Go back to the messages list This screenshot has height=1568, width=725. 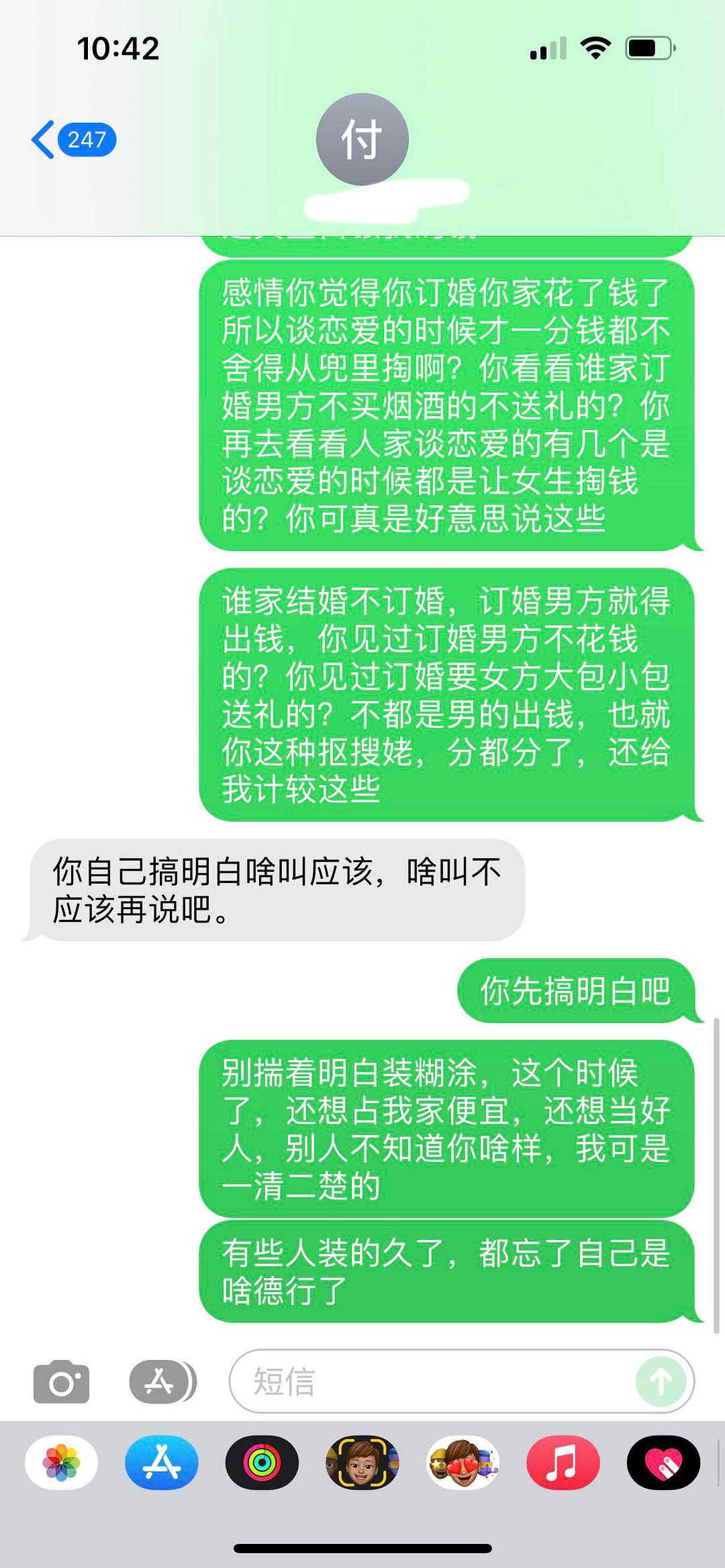tap(74, 140)
